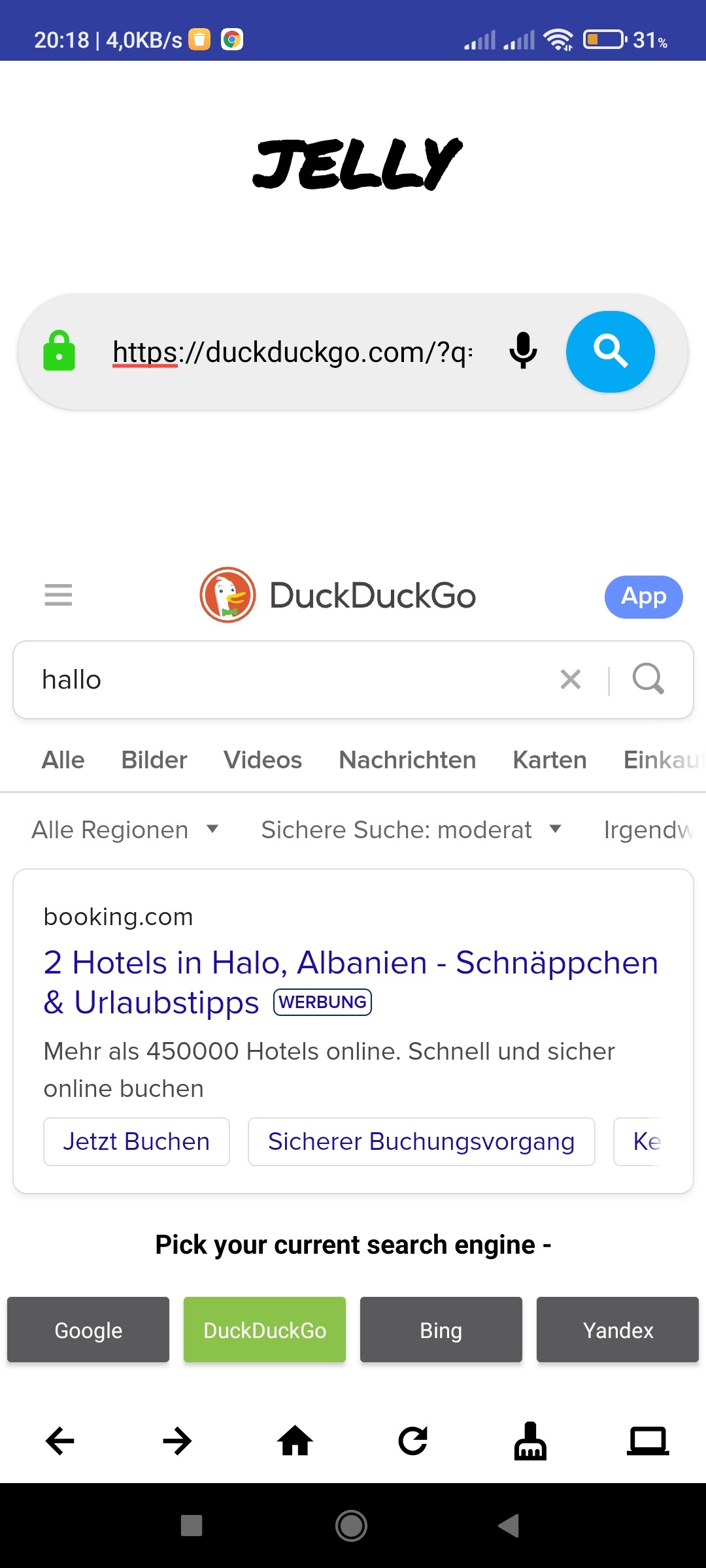Select Bing as search engine

point(441,1330)
